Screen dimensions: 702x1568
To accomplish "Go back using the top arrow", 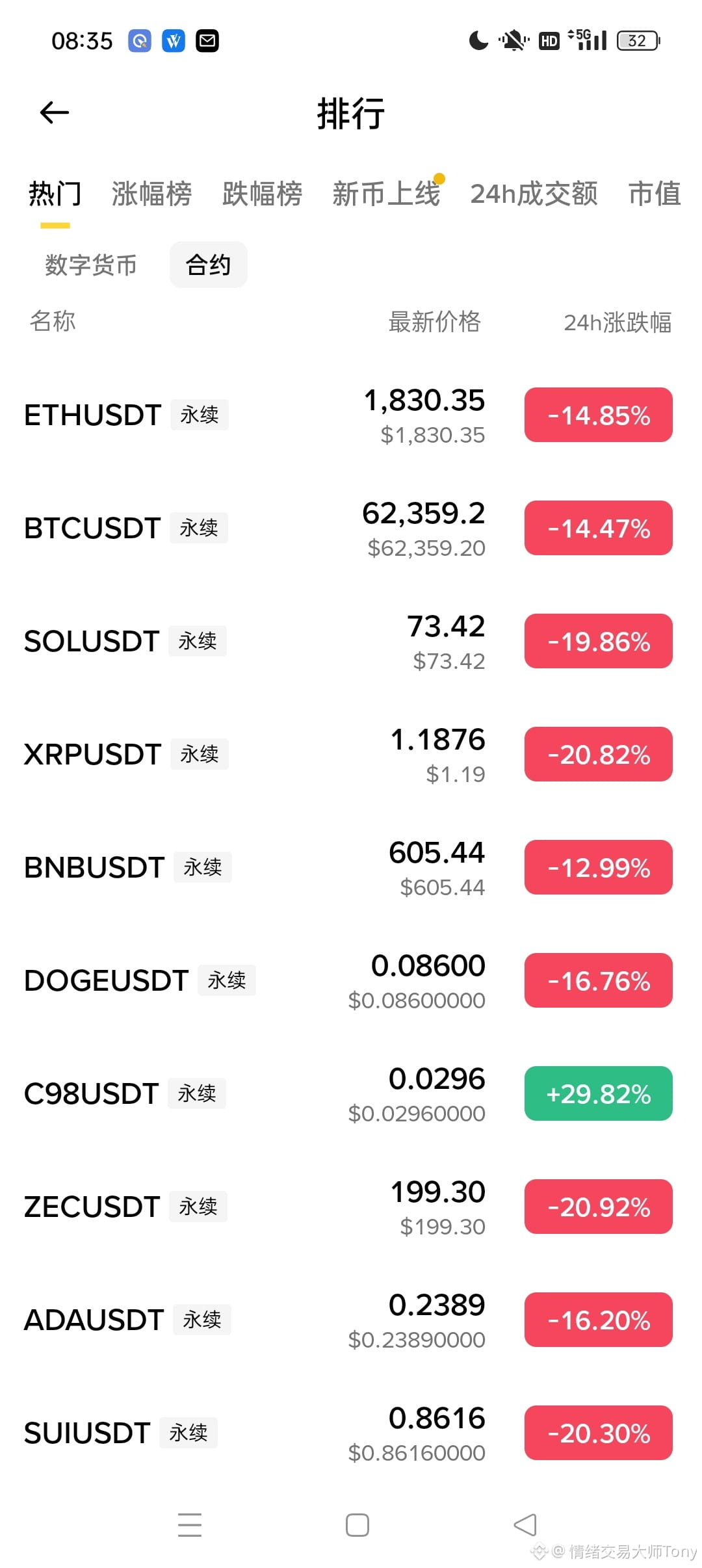I will (x=55, y=113).
